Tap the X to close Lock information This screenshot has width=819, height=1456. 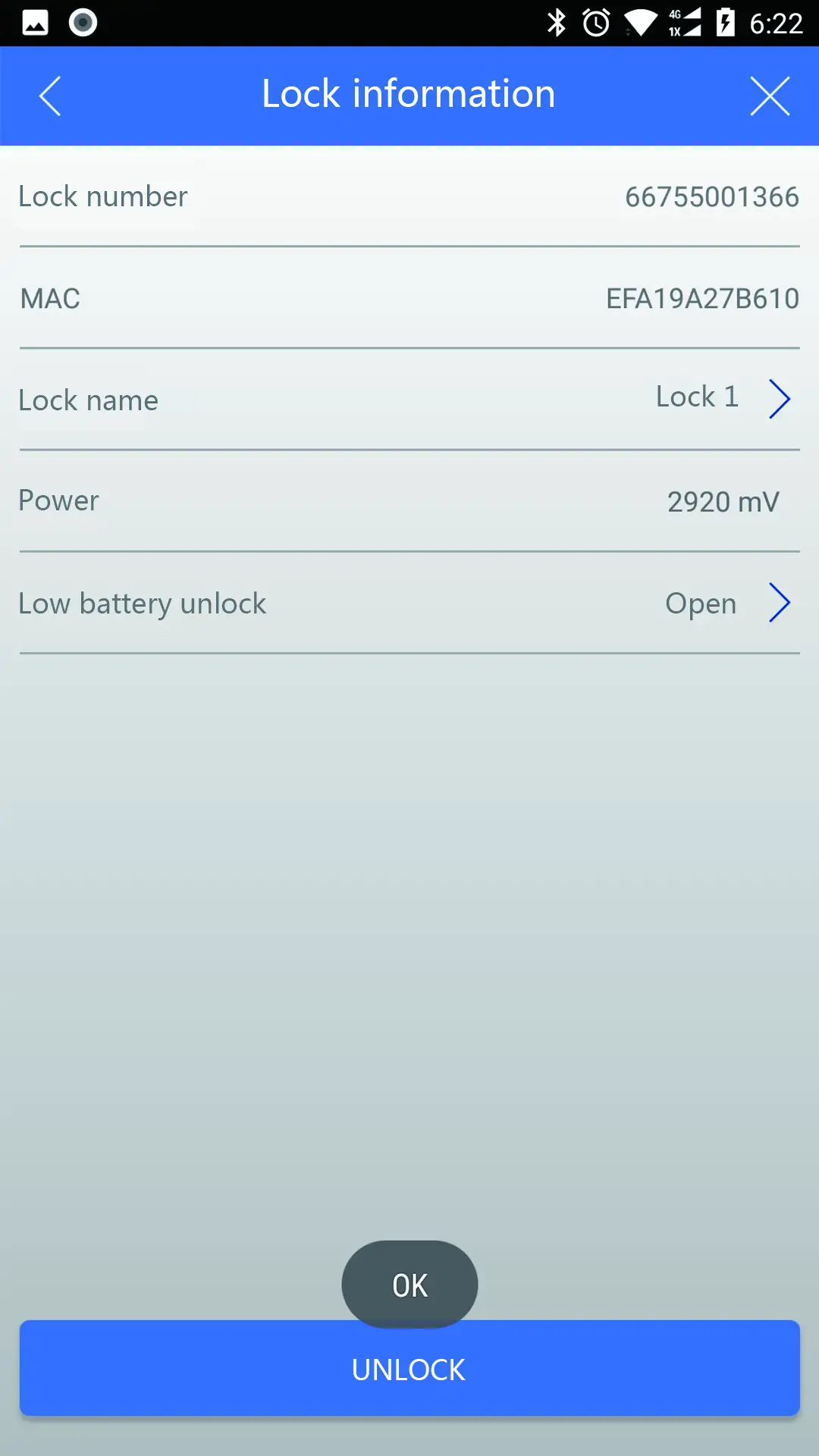tap(770, 96)
